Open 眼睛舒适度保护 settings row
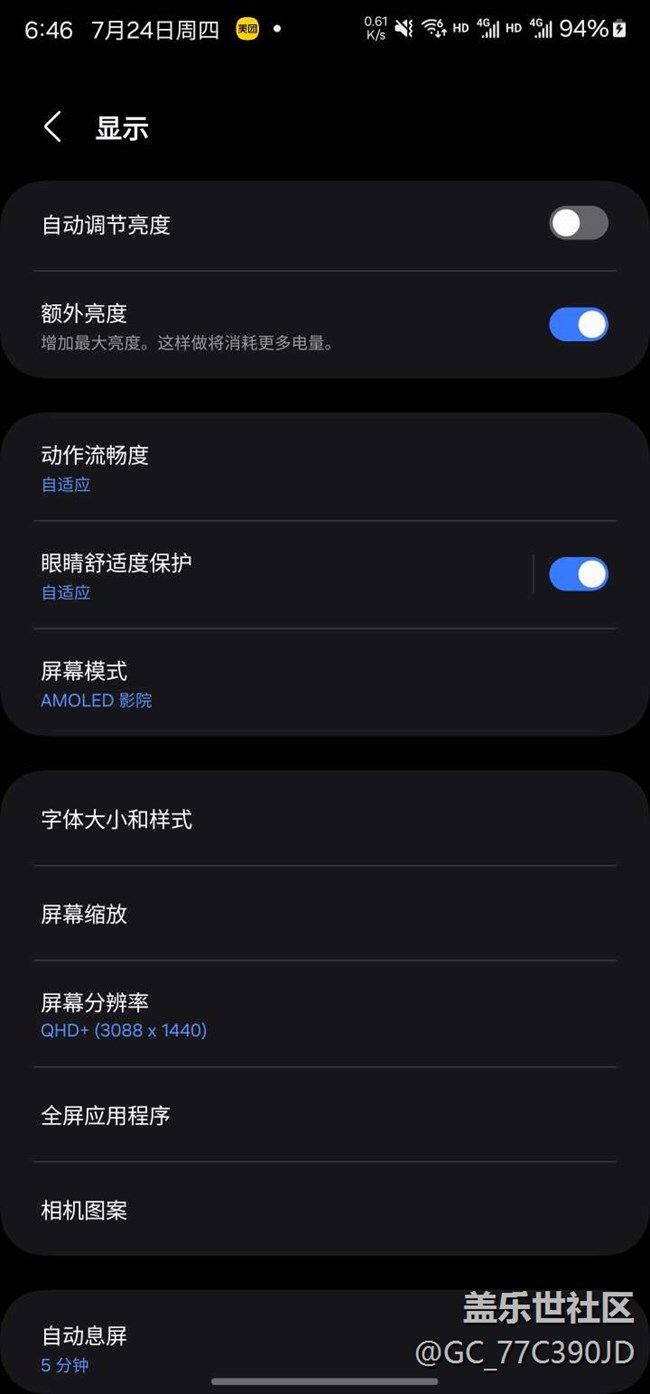Viewport: 650px width, 1394px height. coord(265,575)
